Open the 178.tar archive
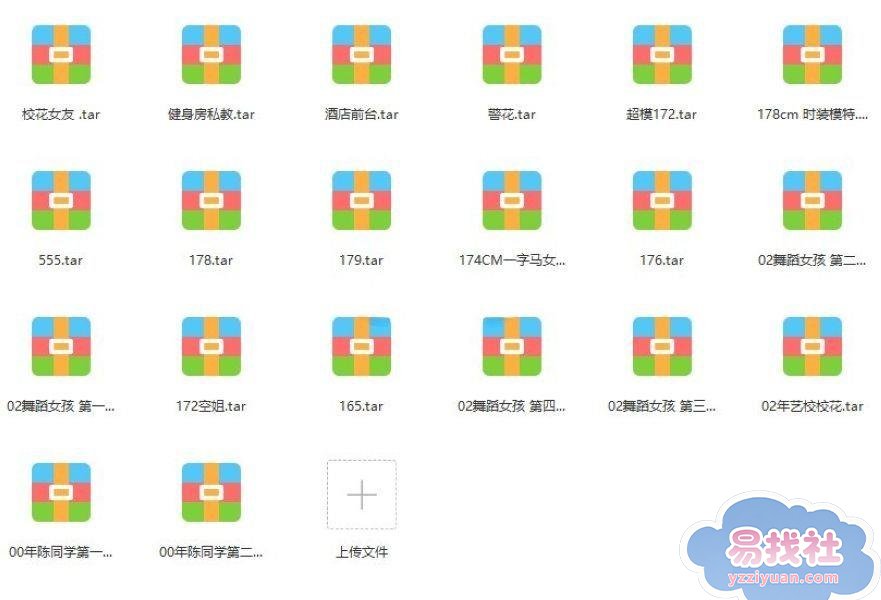 pos(211,200)
